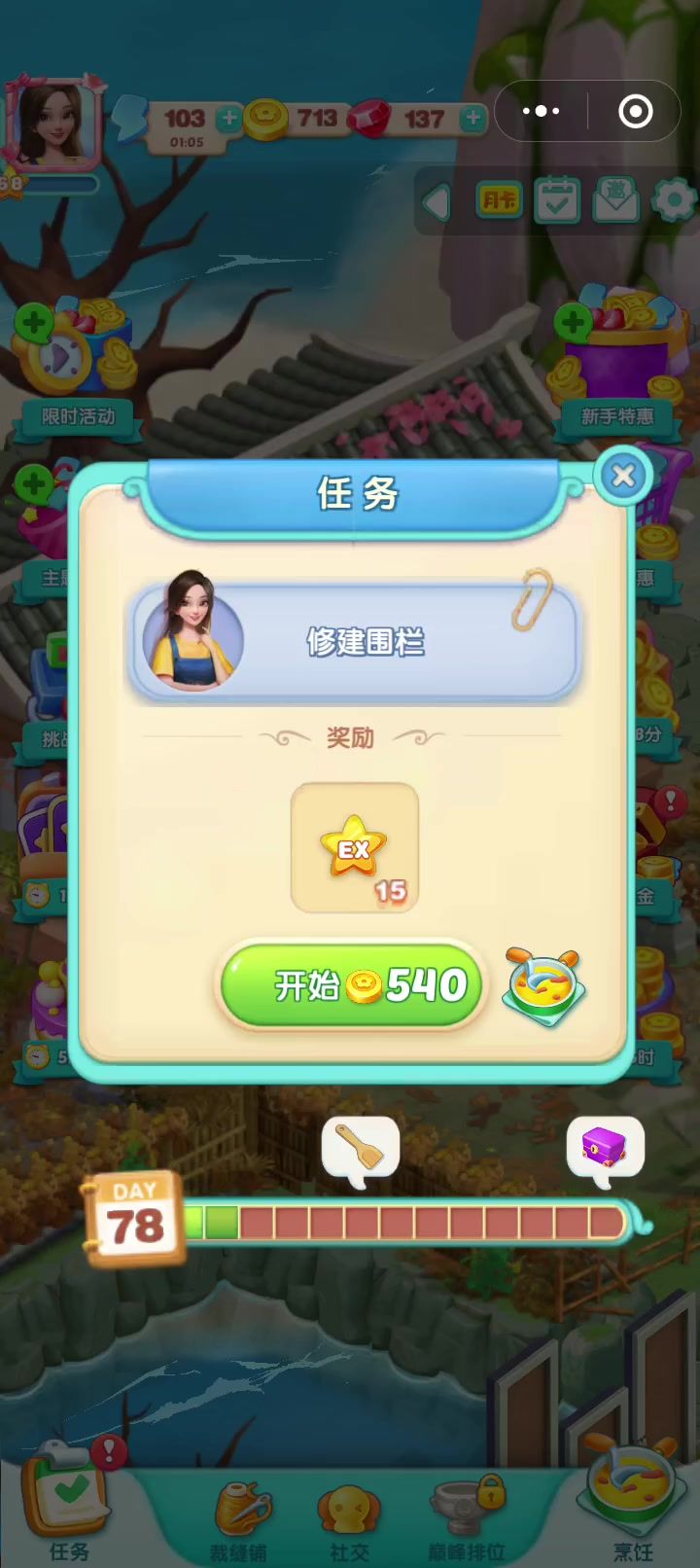Open the player avatar profile
700x1568 pixels.
pos(53,123)
